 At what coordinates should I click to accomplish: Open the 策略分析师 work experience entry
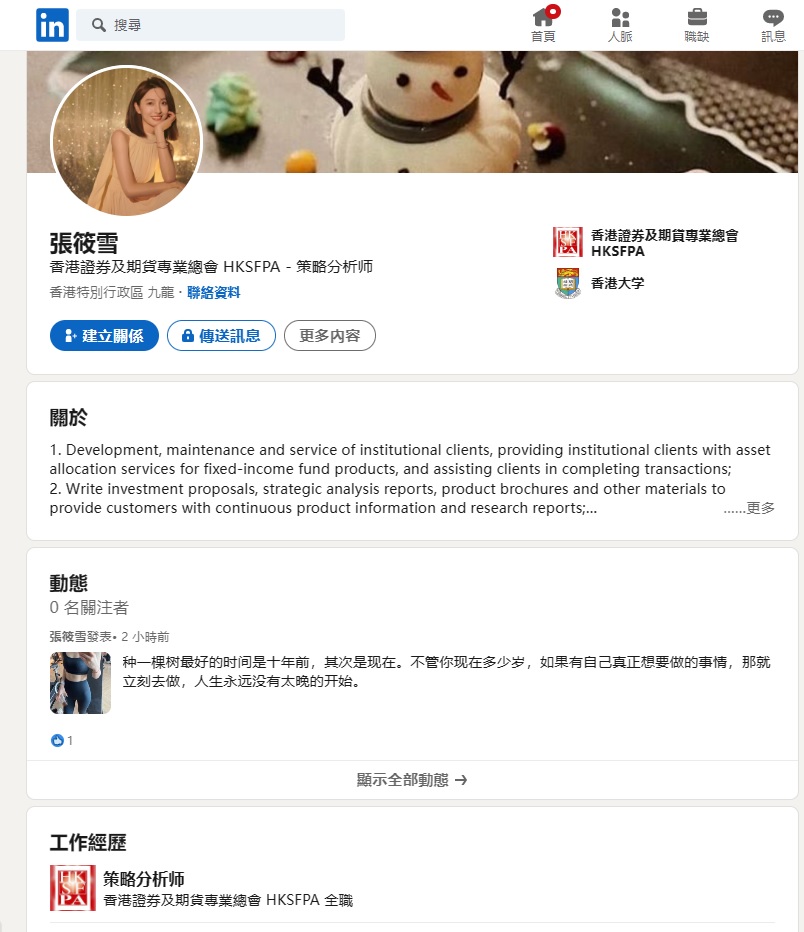(144, 880)
